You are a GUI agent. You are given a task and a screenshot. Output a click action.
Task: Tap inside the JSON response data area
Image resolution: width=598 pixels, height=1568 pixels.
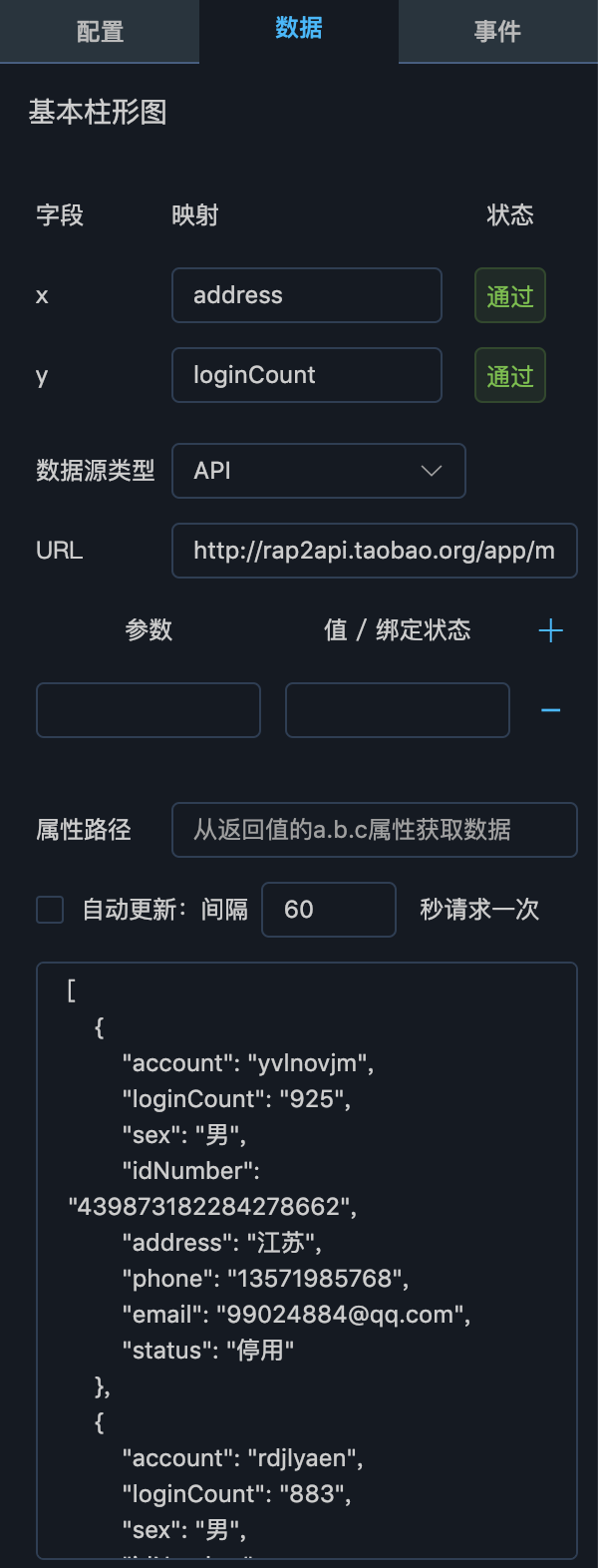point(306,1259)
